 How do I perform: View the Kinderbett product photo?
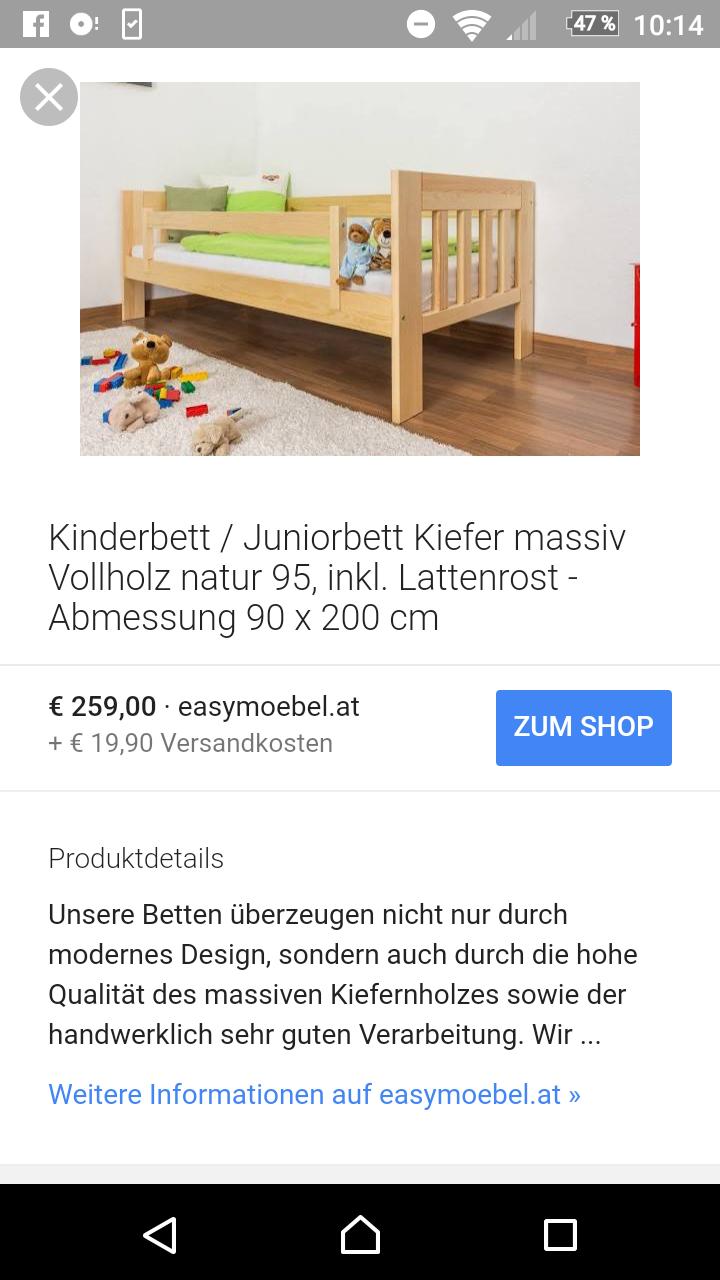[x=360, y=269]
